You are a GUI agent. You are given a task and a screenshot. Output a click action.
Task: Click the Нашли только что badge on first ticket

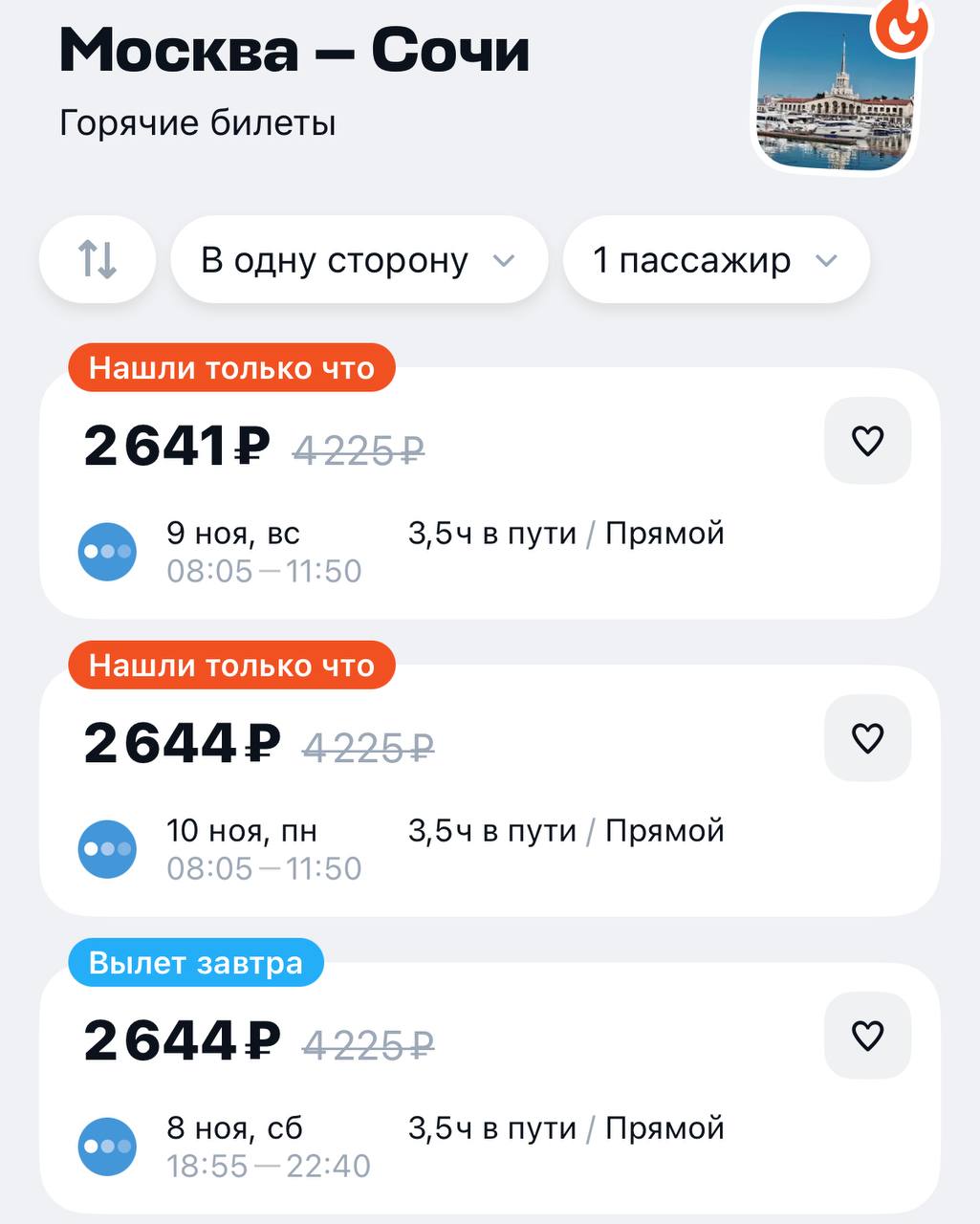230,368
